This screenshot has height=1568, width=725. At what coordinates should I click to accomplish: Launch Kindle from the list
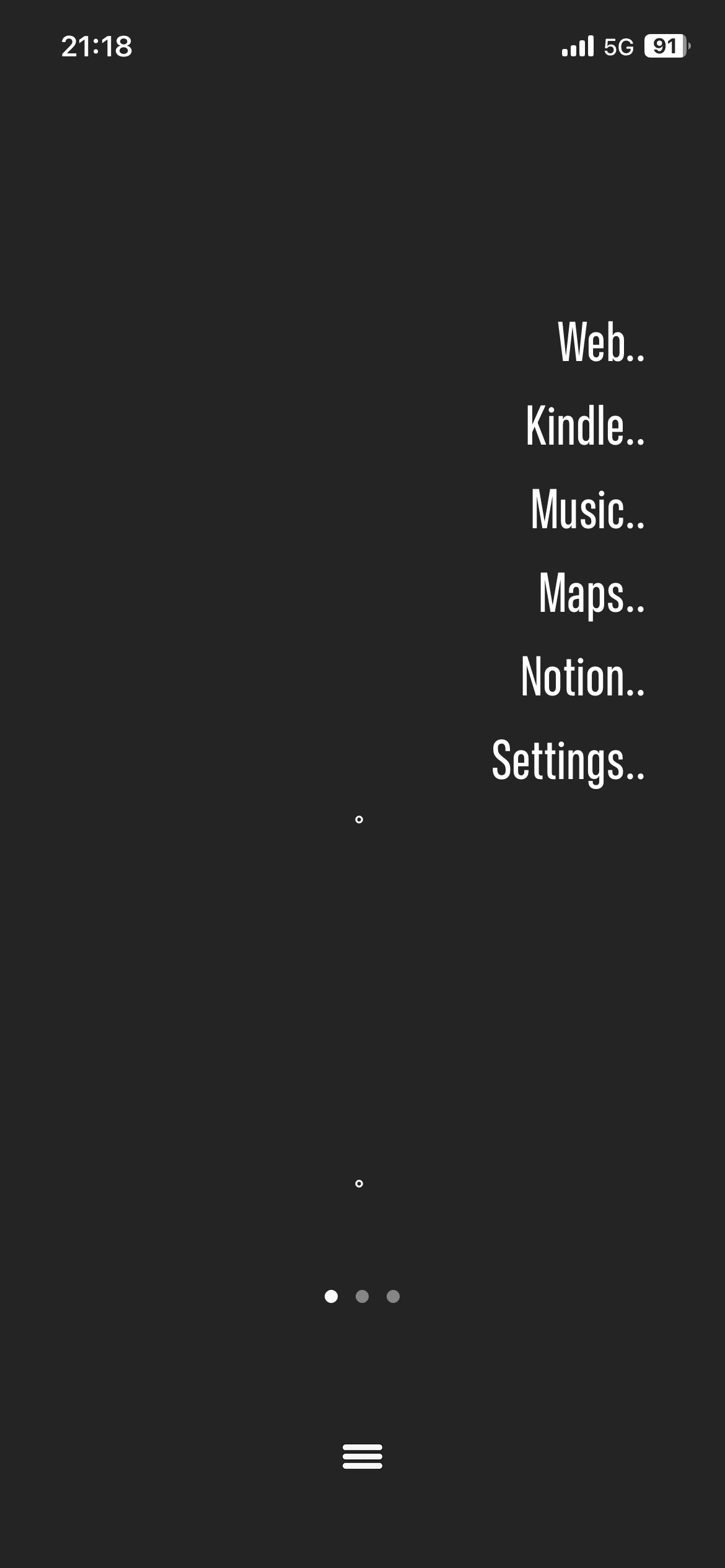585,425
